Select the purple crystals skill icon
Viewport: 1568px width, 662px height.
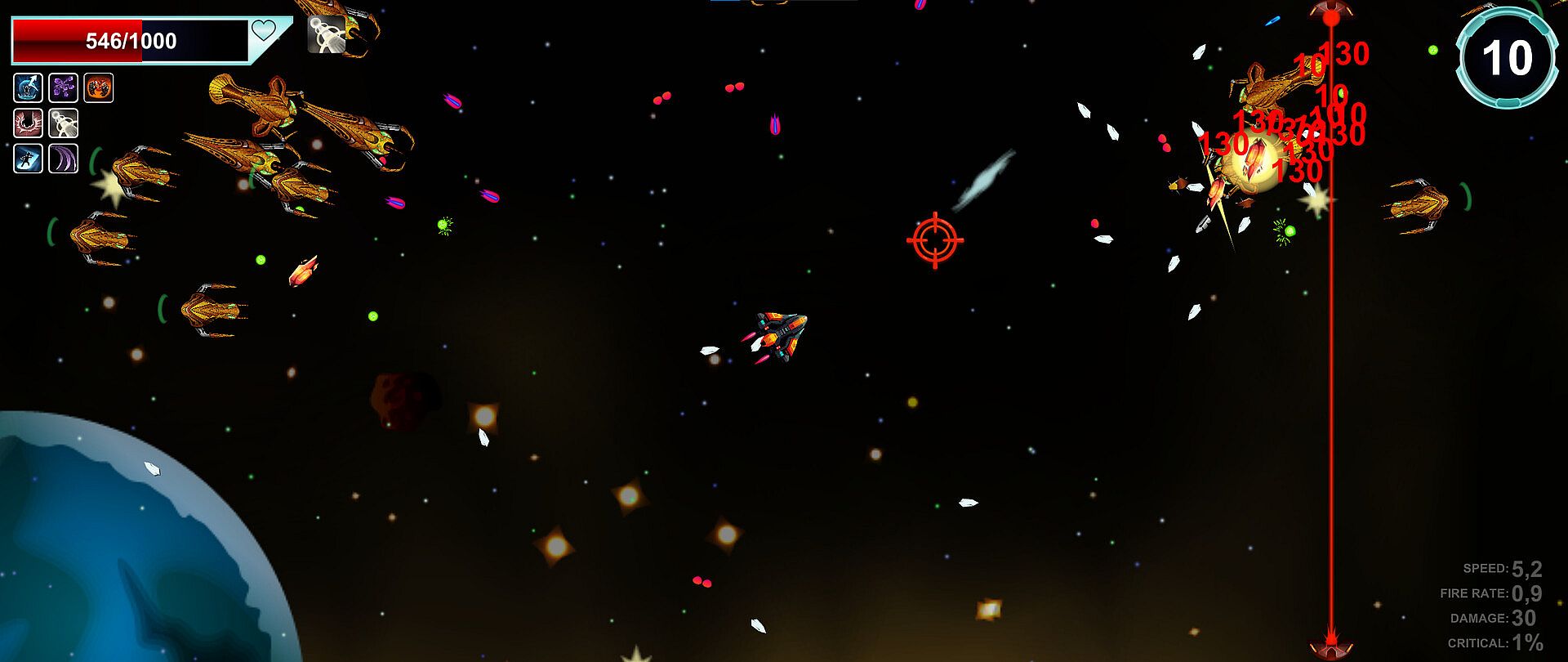(x=64, y=87)
